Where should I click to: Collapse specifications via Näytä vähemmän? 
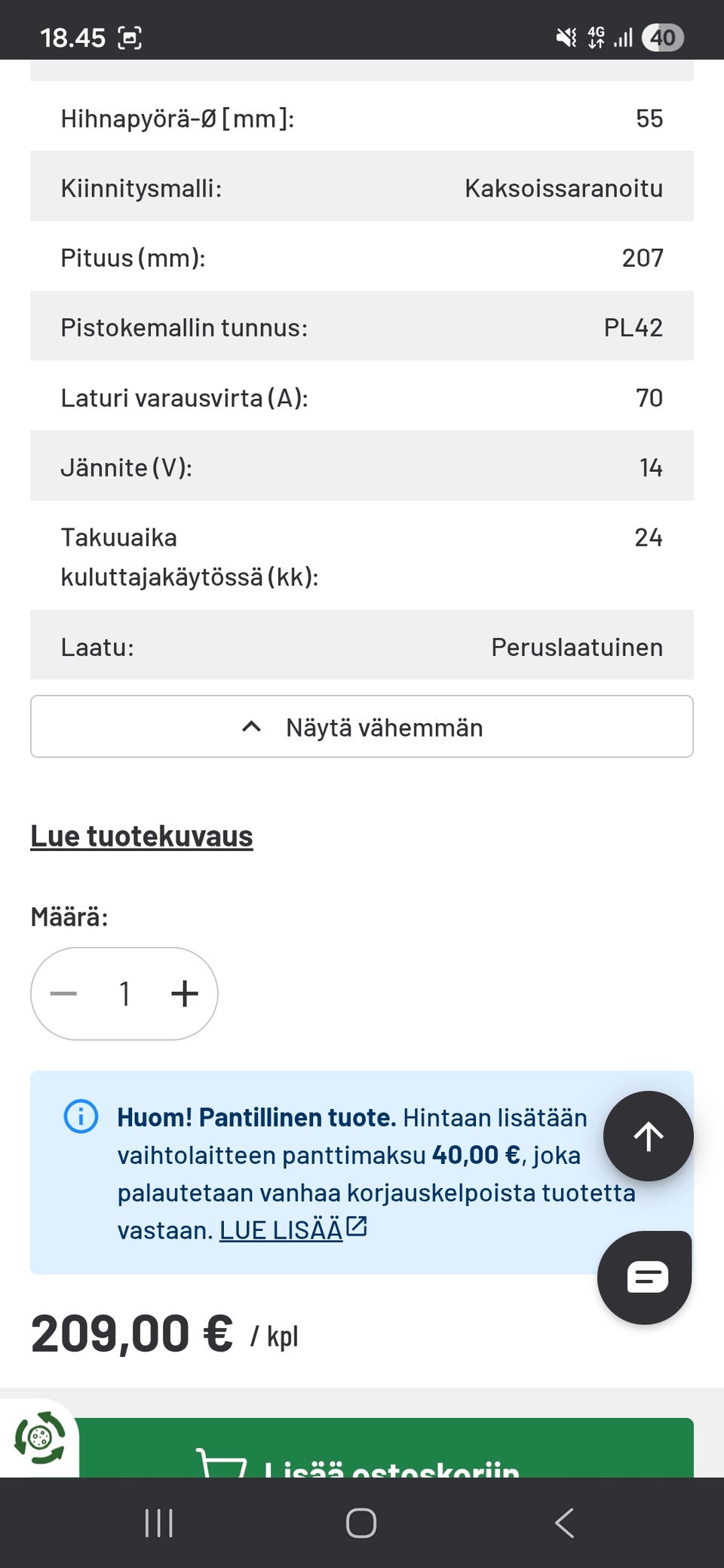(x=361, y=726)
